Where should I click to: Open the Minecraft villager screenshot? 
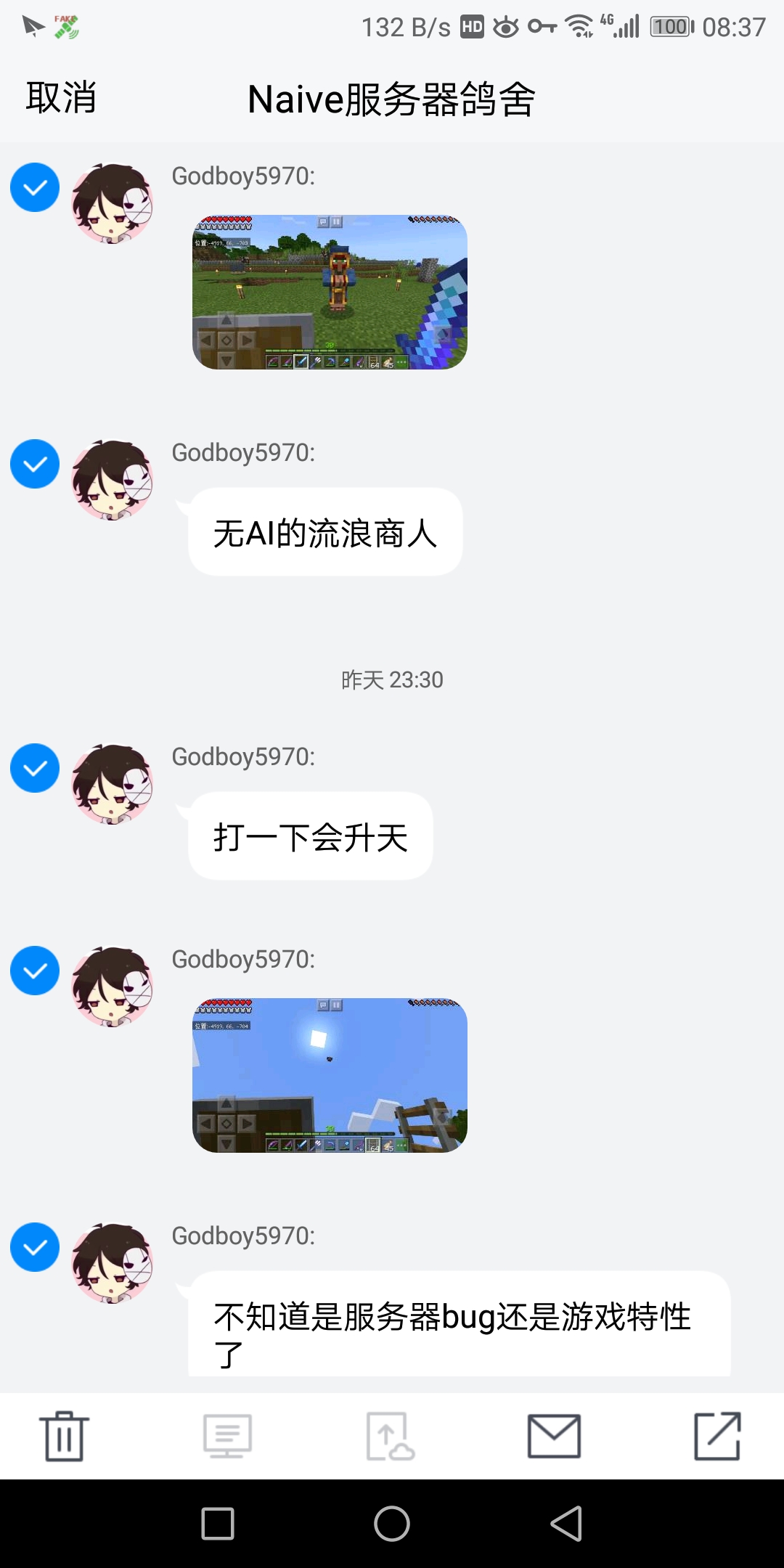330,292
